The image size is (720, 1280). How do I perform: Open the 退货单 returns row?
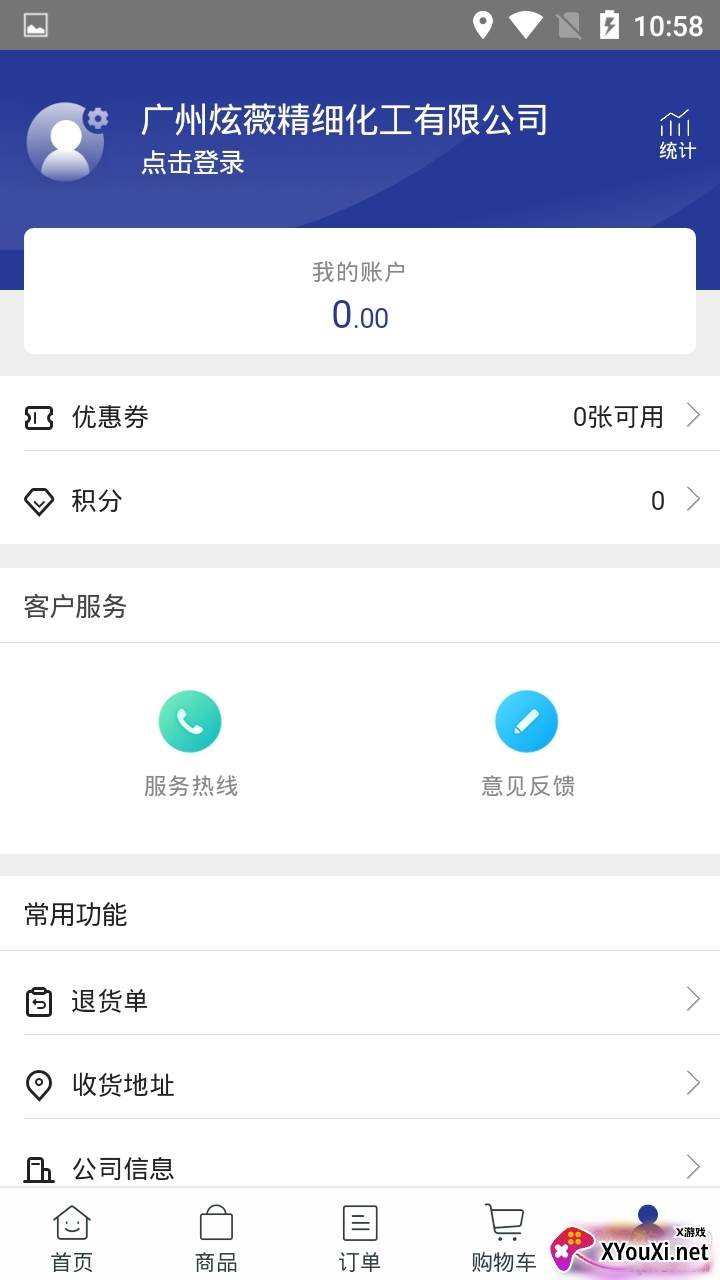coord(360,1000)
